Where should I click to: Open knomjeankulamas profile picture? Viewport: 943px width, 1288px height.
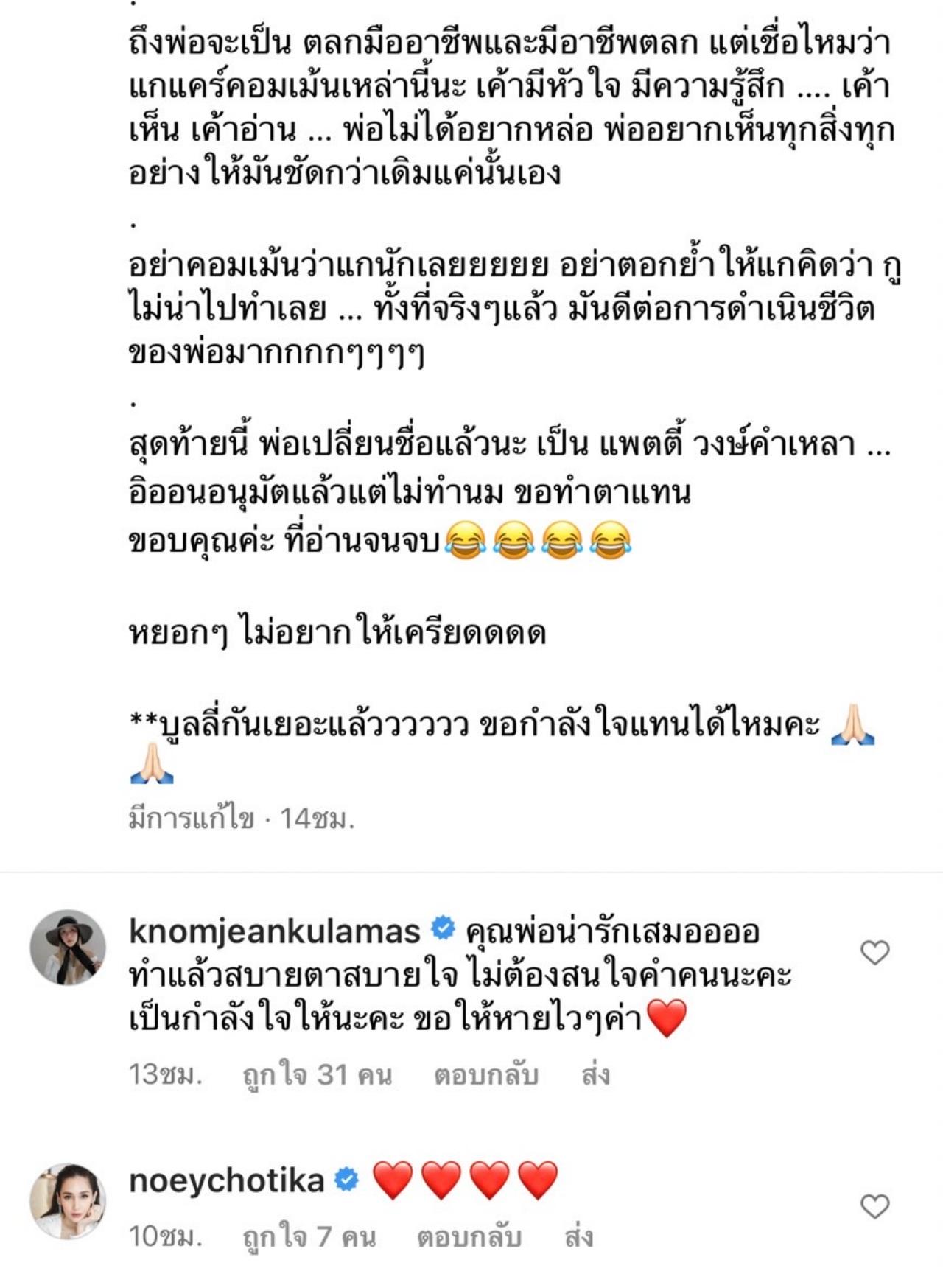tap(67, 947)
